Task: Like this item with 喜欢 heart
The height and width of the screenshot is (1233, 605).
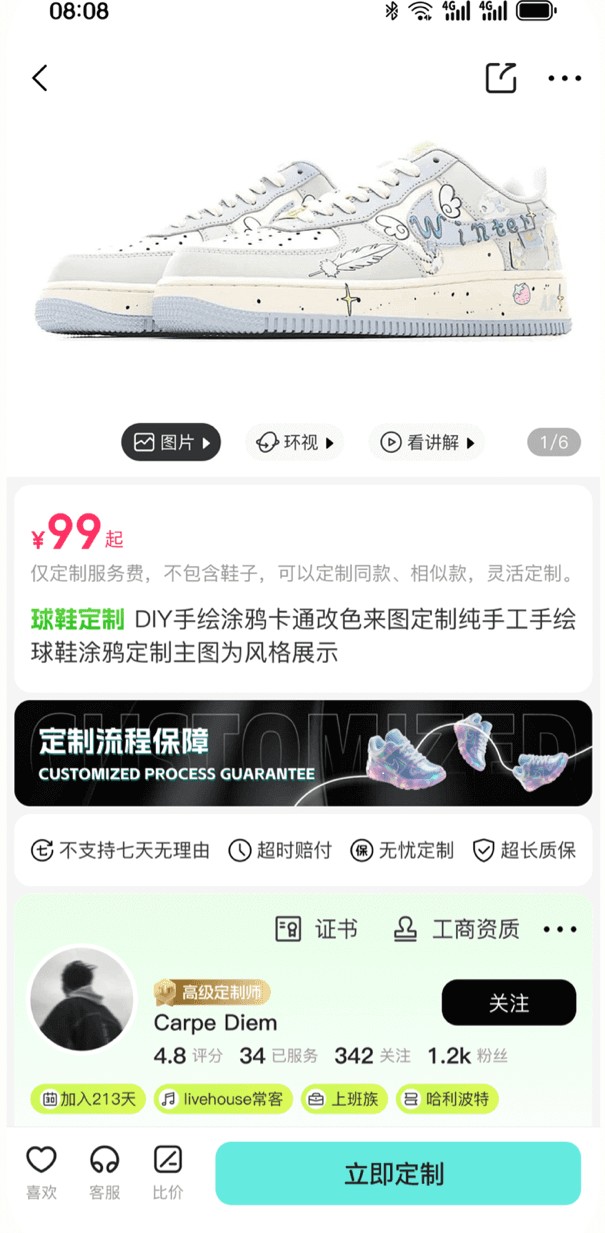Action: pos(41,1171)
